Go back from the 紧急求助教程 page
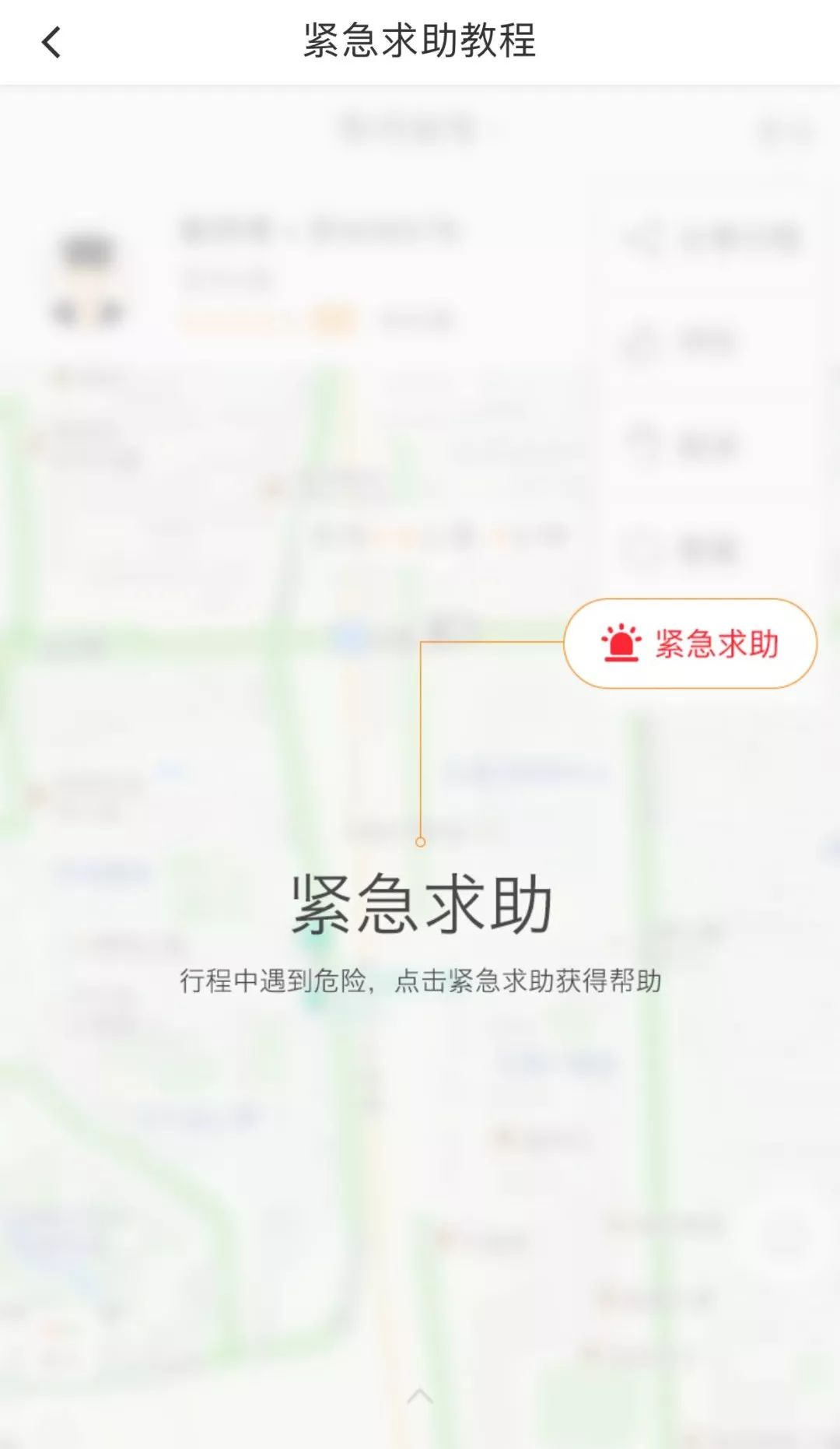 pos(51,42)
